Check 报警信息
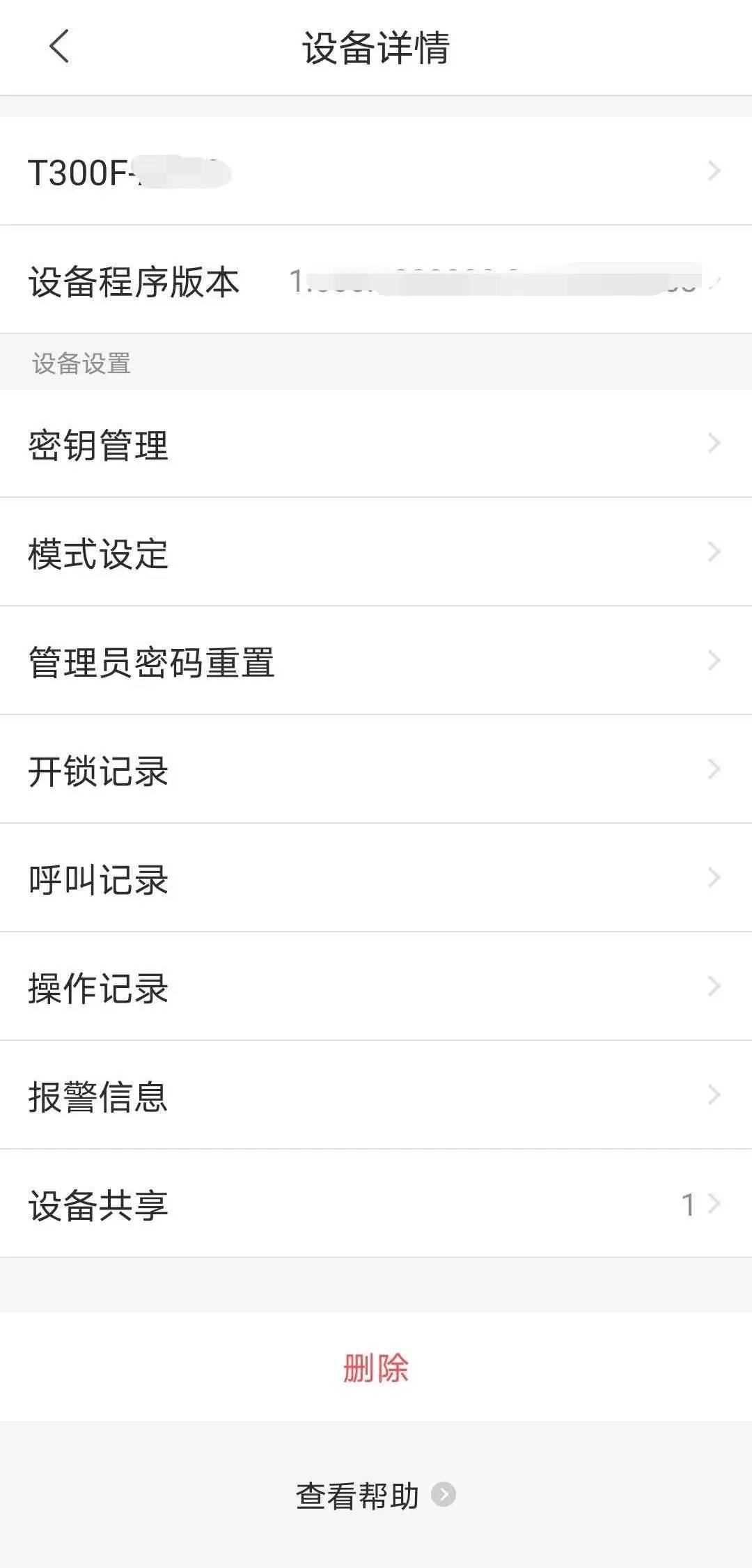Image resolution: width=752 pixels, height=1568 pixels. pyautogui.click(x=376, y=1096)
